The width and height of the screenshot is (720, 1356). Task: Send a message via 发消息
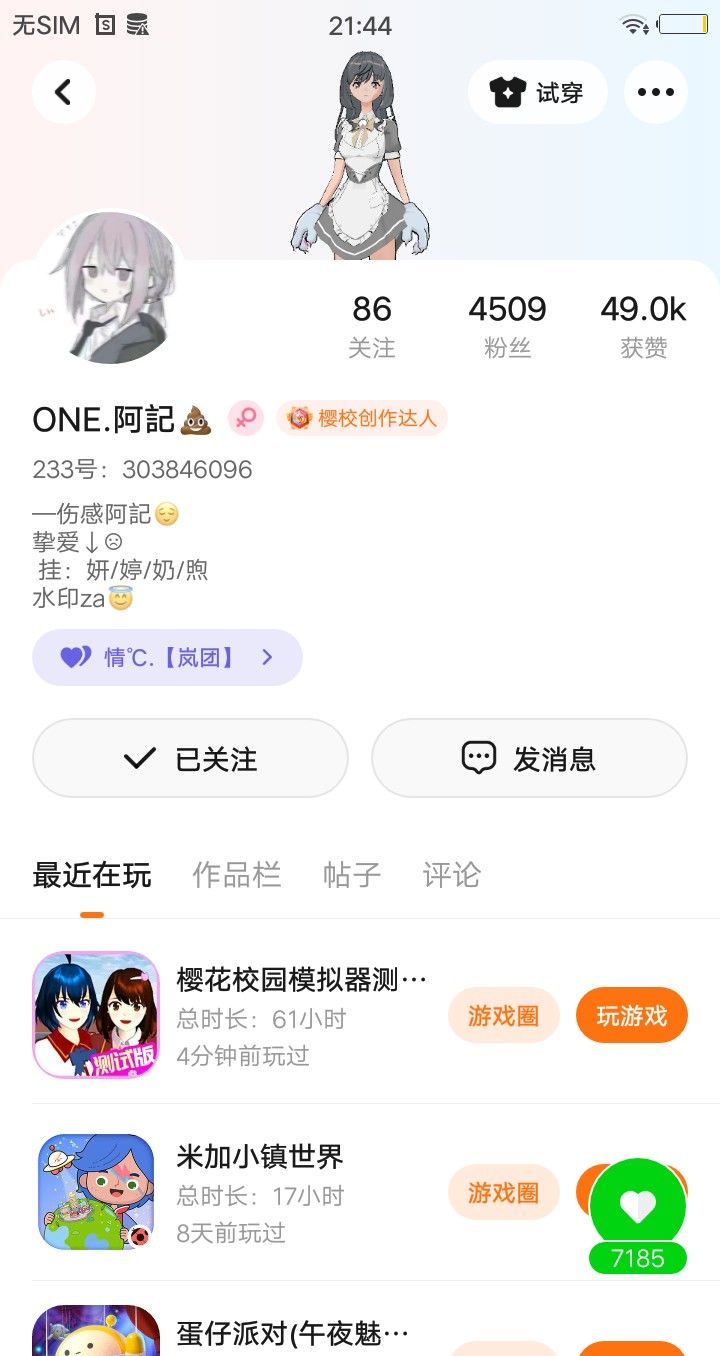pos(529,759)
